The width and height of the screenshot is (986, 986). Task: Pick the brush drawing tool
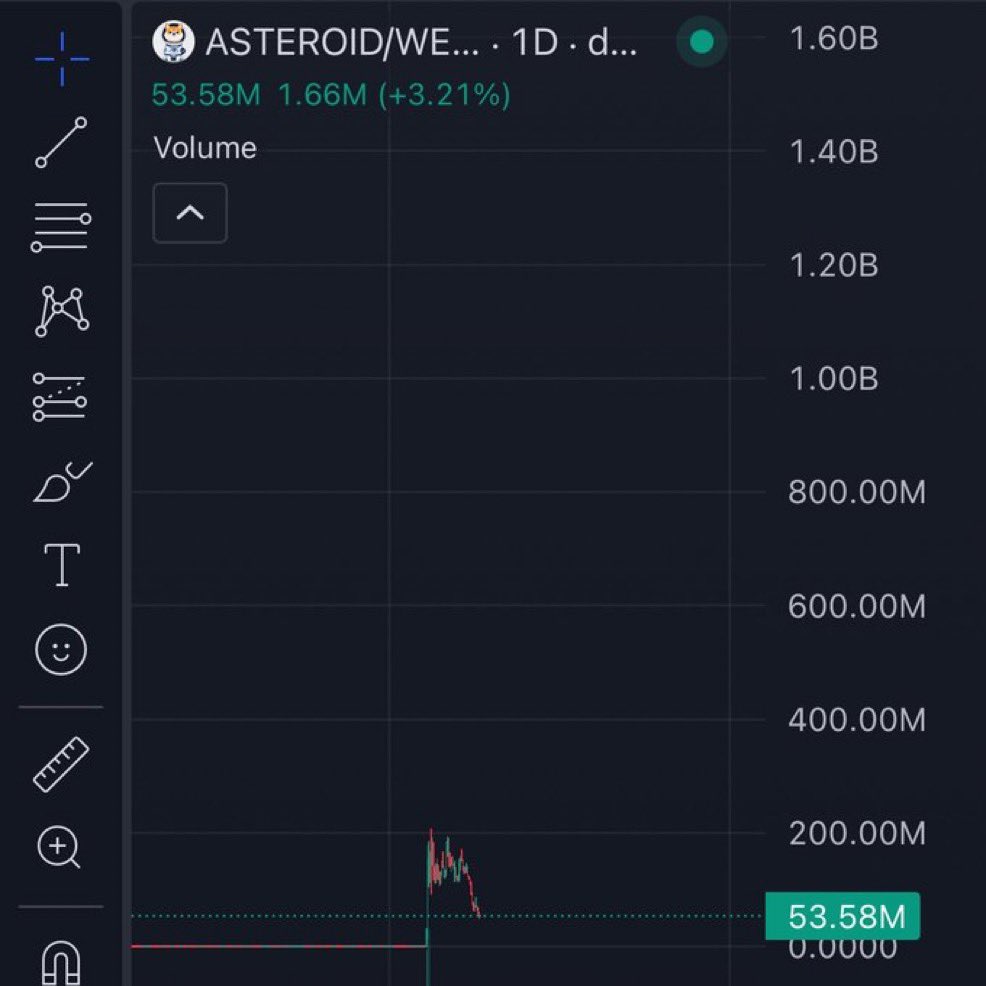[x=62, y=482]
